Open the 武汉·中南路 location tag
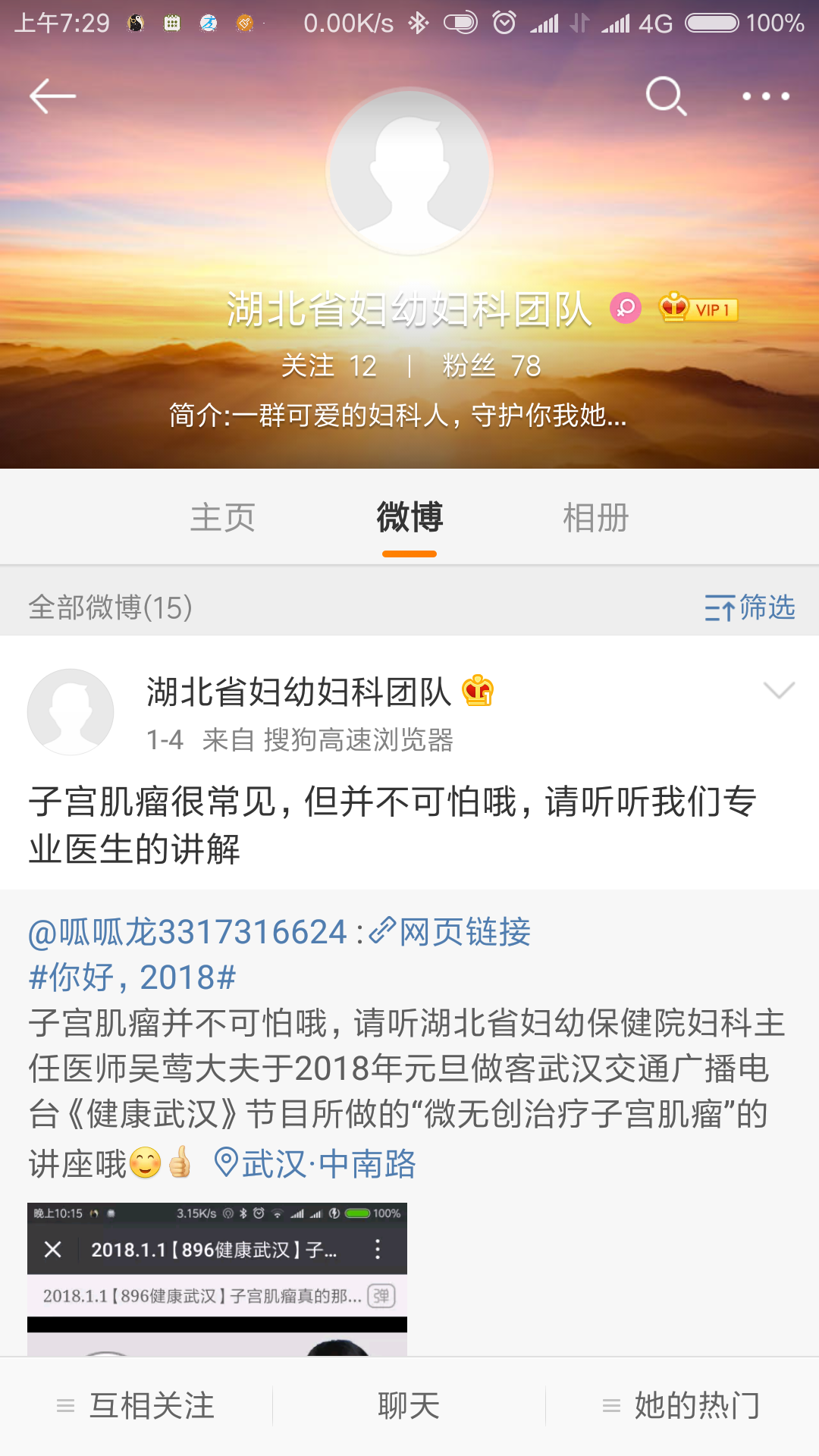 pos(315,1164)
